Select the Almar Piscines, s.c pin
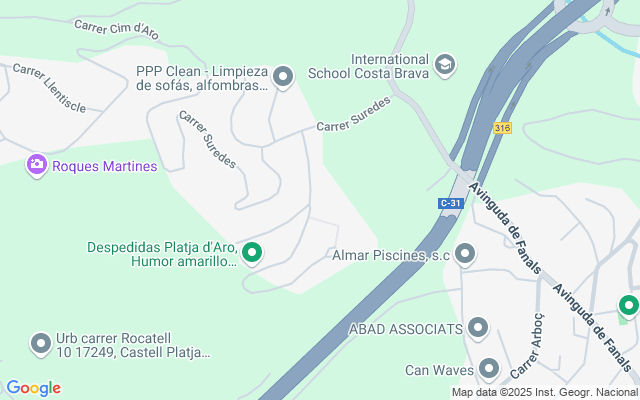 465,254
